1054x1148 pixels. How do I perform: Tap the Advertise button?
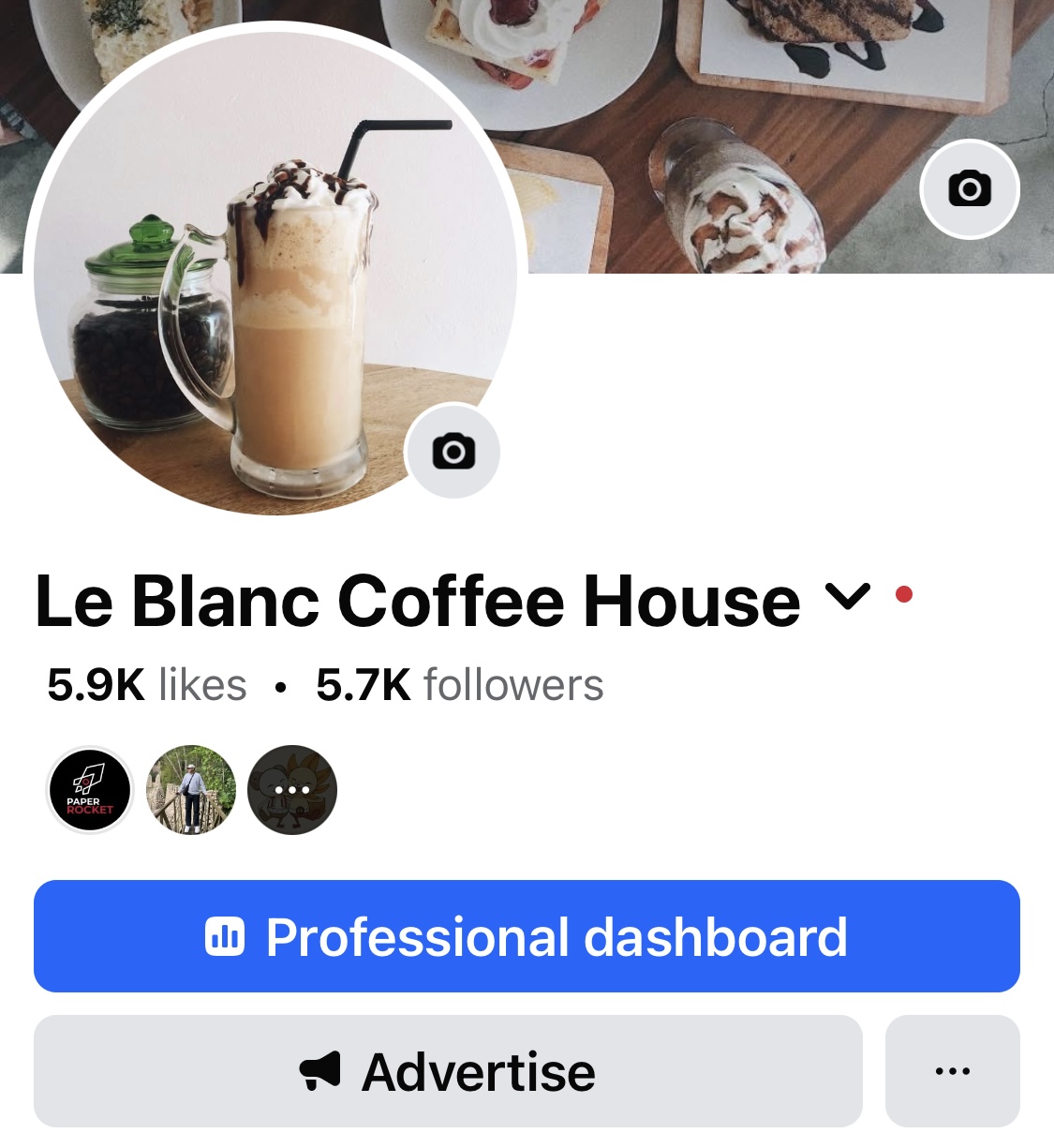[448, 1071]
